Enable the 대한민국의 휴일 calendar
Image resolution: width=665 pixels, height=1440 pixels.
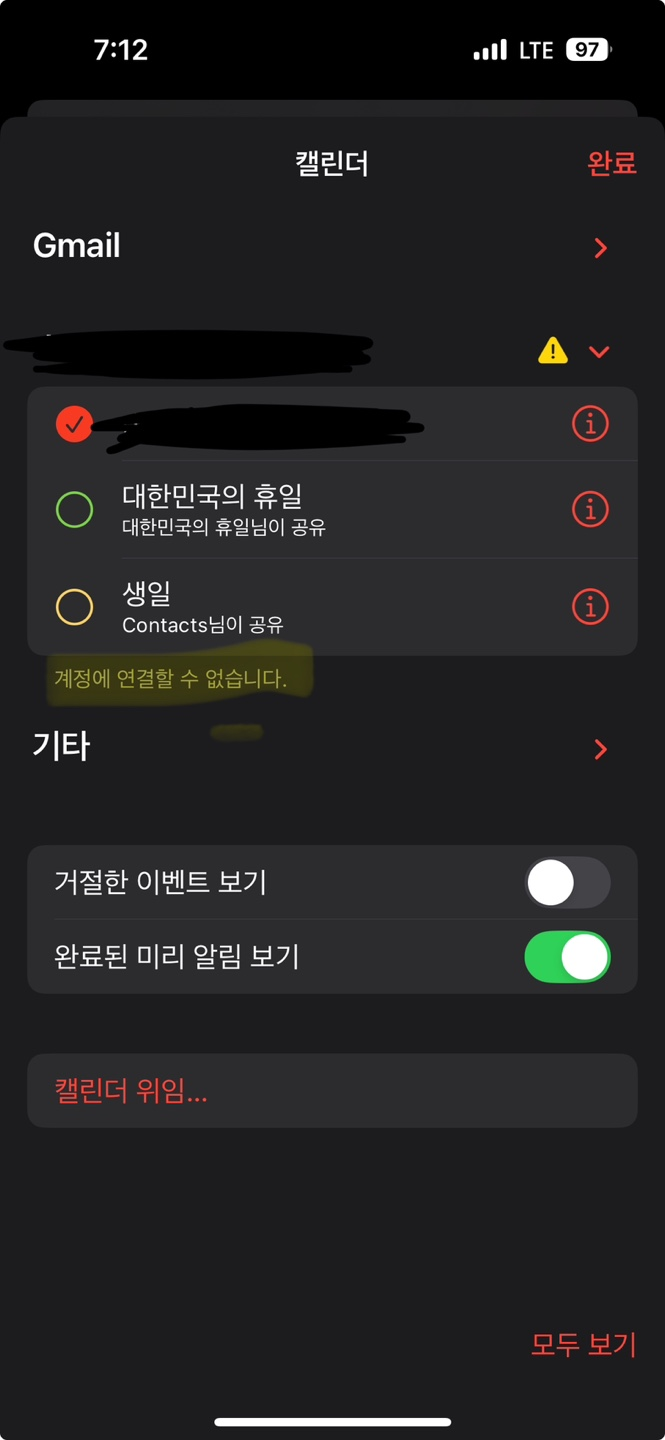pos(74,510)
